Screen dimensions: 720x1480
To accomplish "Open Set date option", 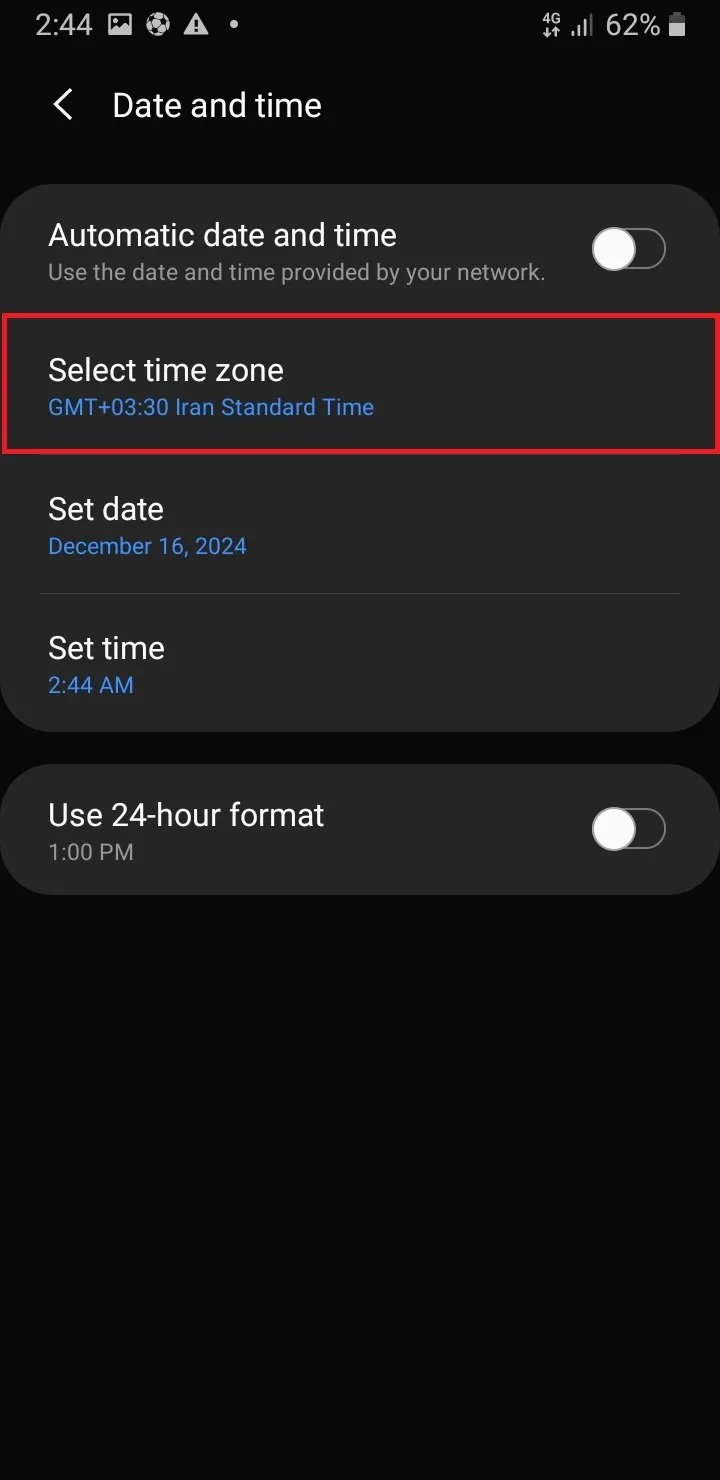I will 360,525.
